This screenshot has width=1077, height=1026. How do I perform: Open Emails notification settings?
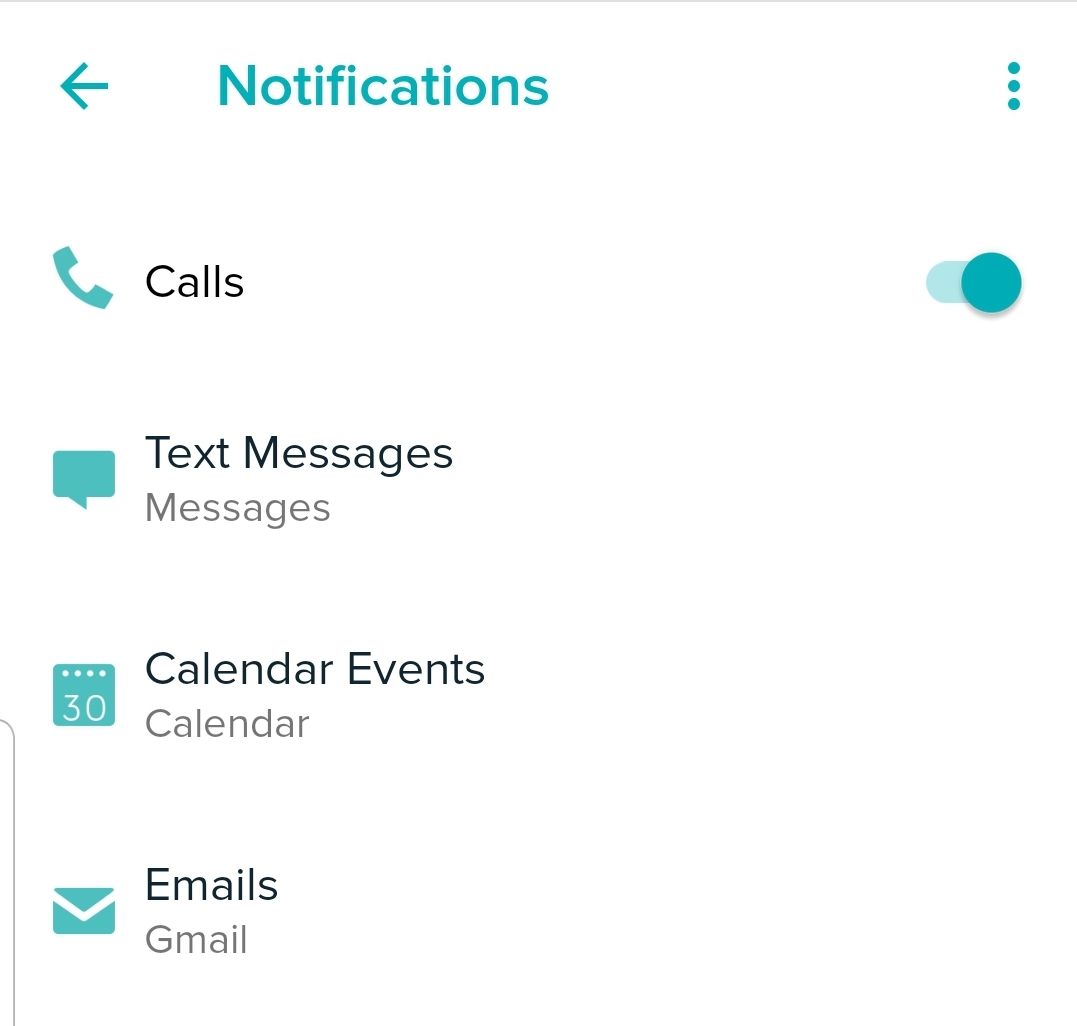211,910
